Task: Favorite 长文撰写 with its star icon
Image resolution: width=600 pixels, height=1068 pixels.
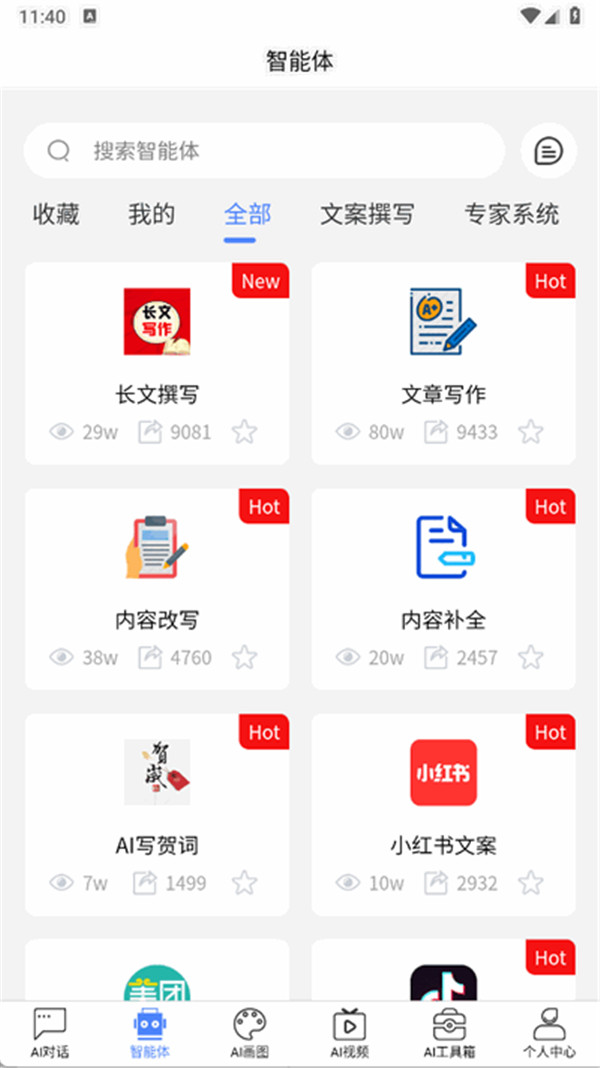Action: [x=245, y=432]
